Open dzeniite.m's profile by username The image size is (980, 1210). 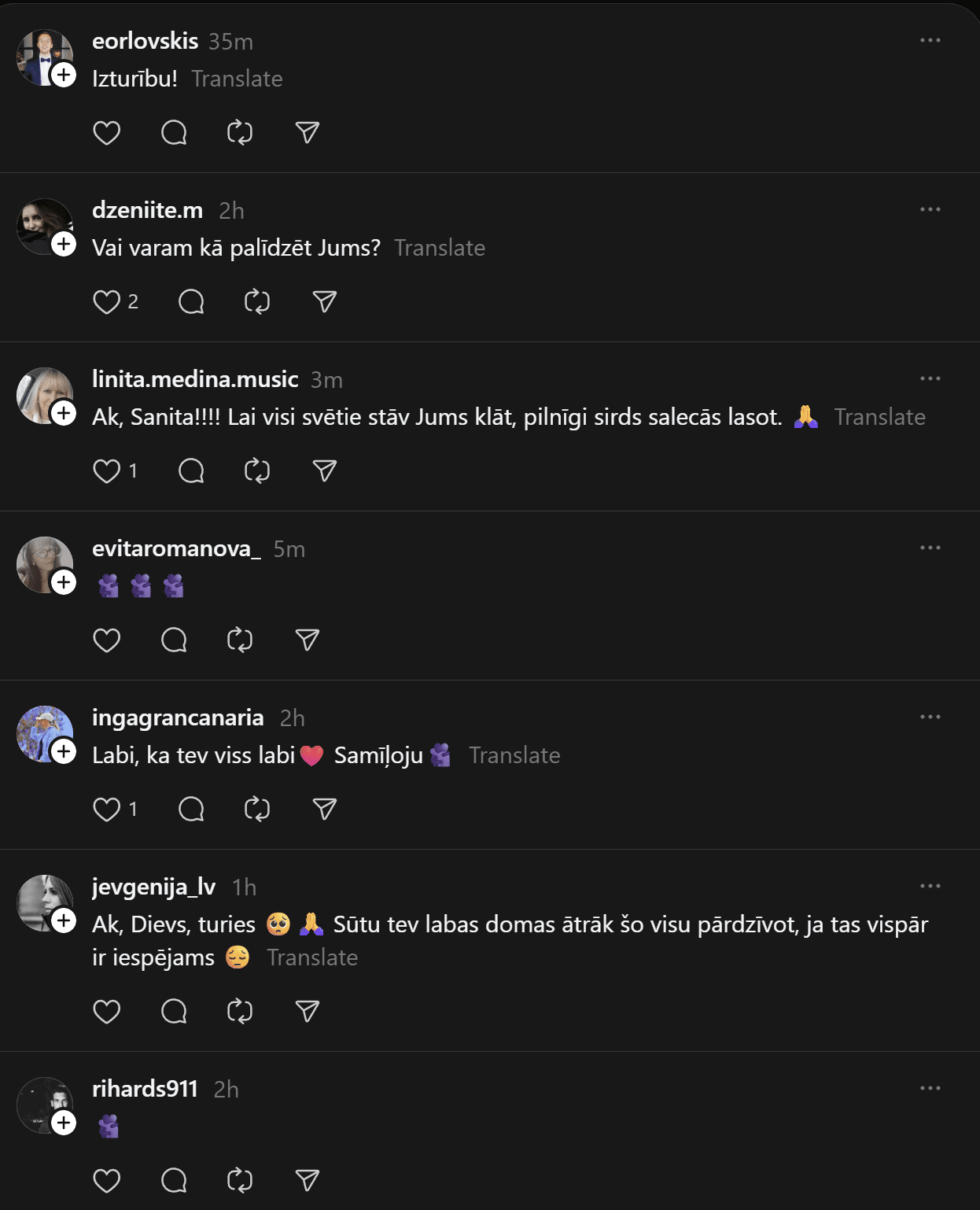(147, 210)
